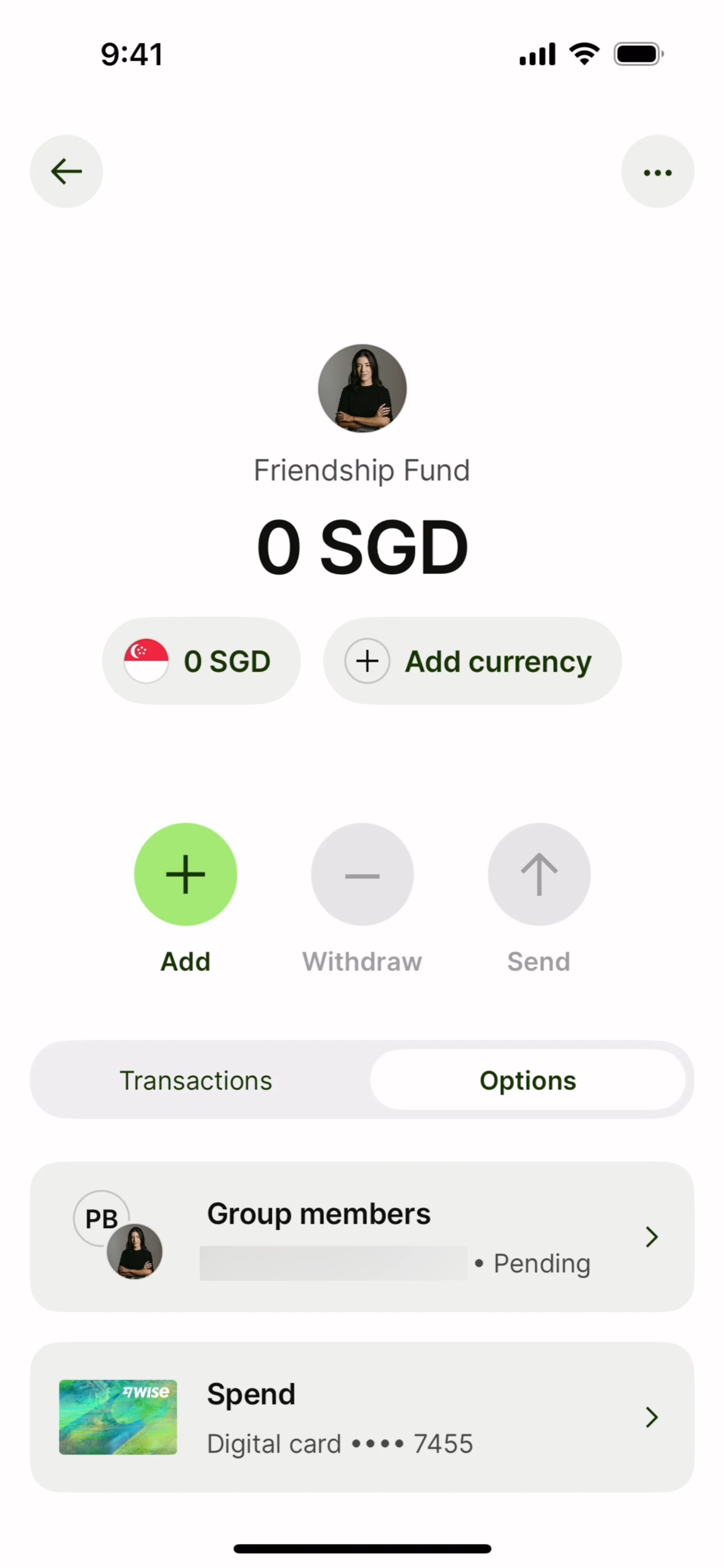Image resolution: width=724 pixels, height=1568 pixels.
Task: Tap Add currency
Action: coord(472,661)
